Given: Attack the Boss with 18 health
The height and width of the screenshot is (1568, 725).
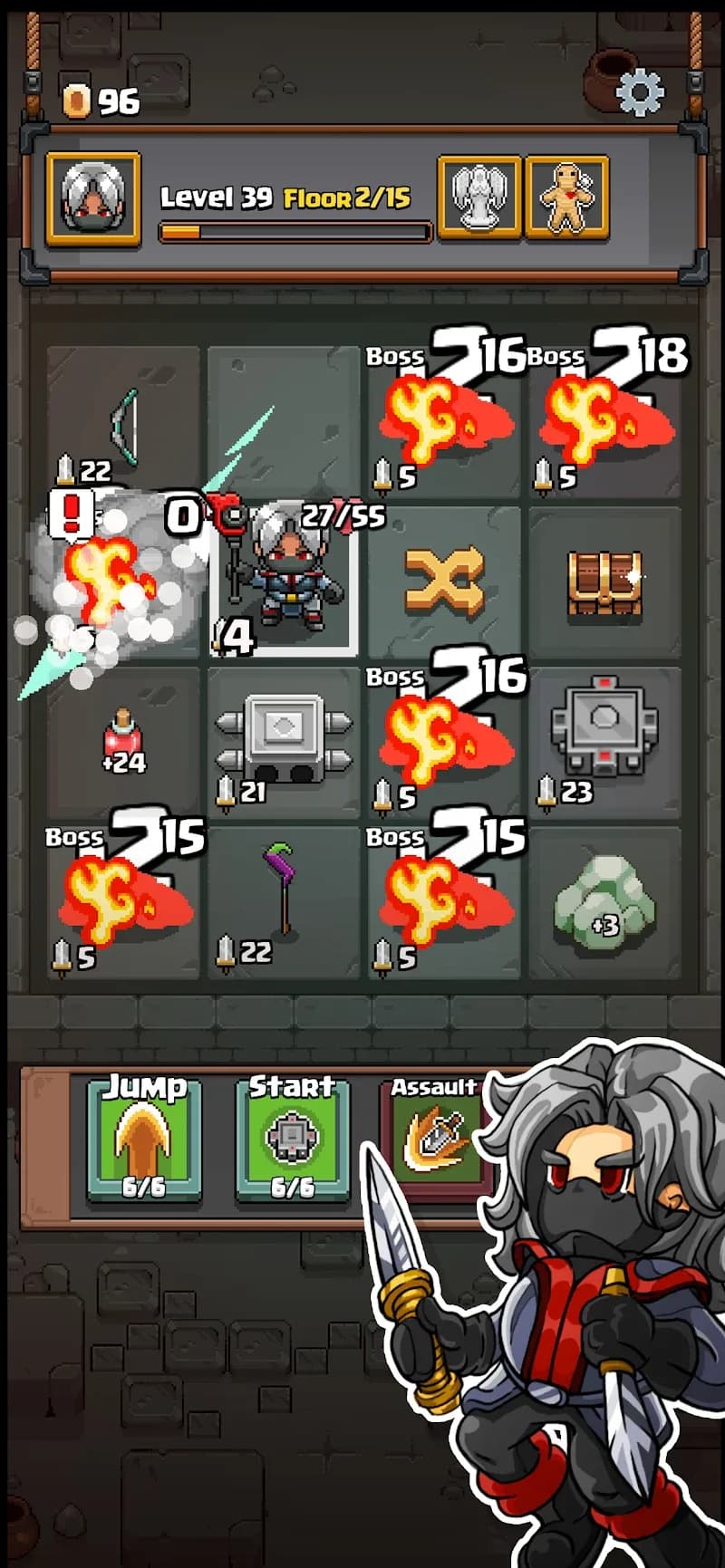Looking at the screenshot, I should coord(605,418).
